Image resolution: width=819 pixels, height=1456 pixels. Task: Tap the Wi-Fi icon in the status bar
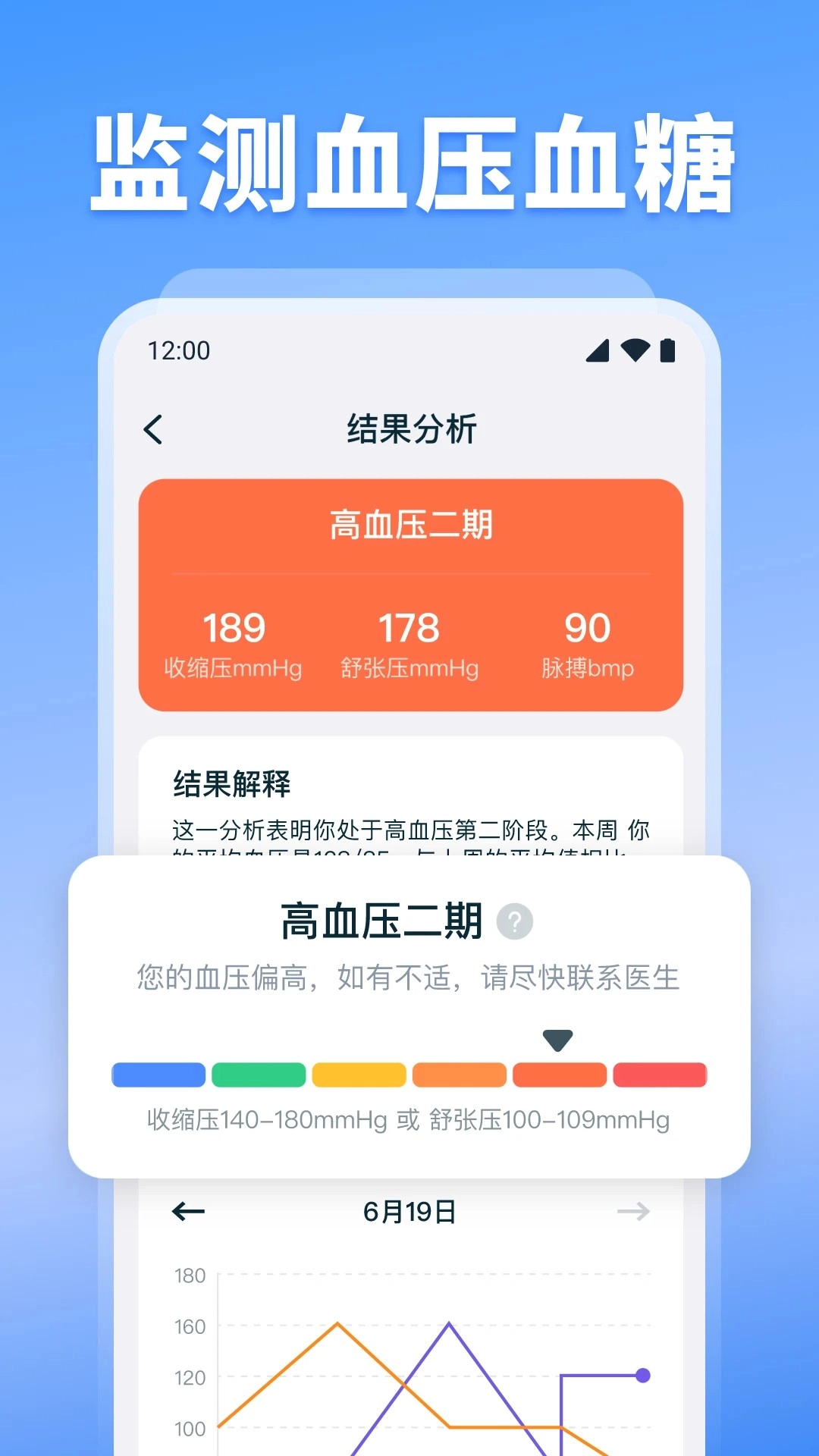635,350
